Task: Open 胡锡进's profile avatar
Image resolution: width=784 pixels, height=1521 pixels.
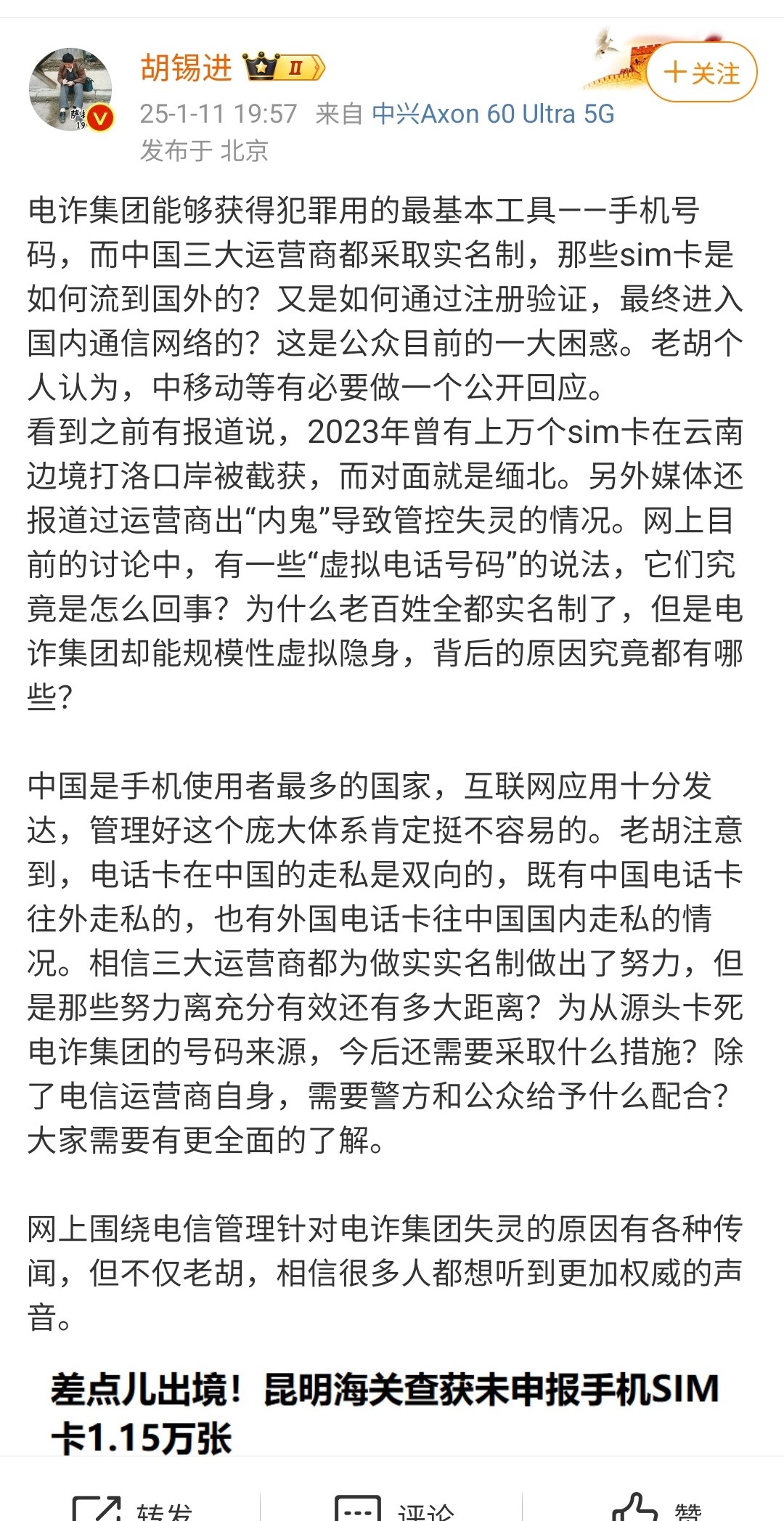Action: coord(70,90)
